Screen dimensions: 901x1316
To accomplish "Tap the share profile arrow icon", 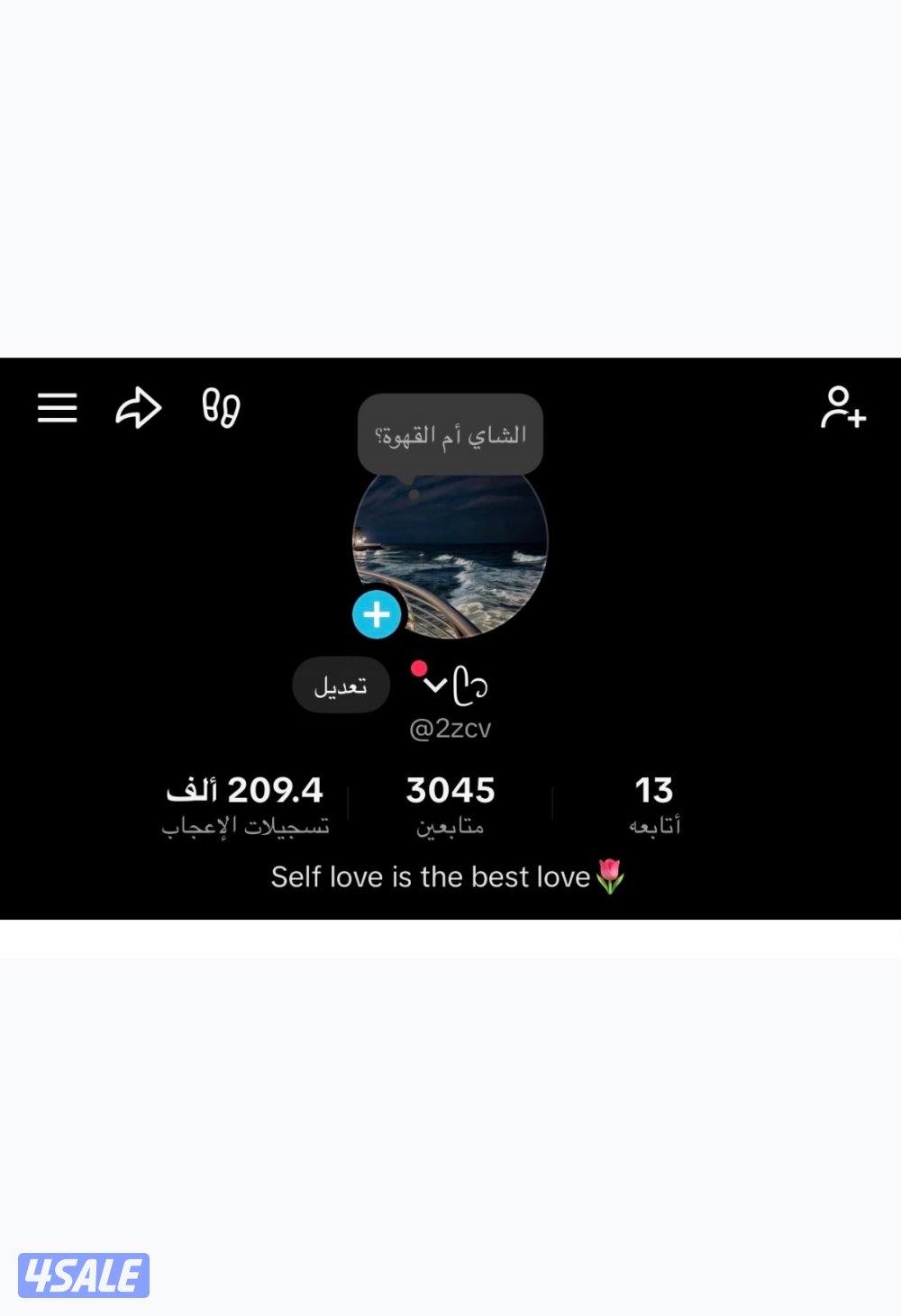I will pyautogui.click(x=137, y=408).
